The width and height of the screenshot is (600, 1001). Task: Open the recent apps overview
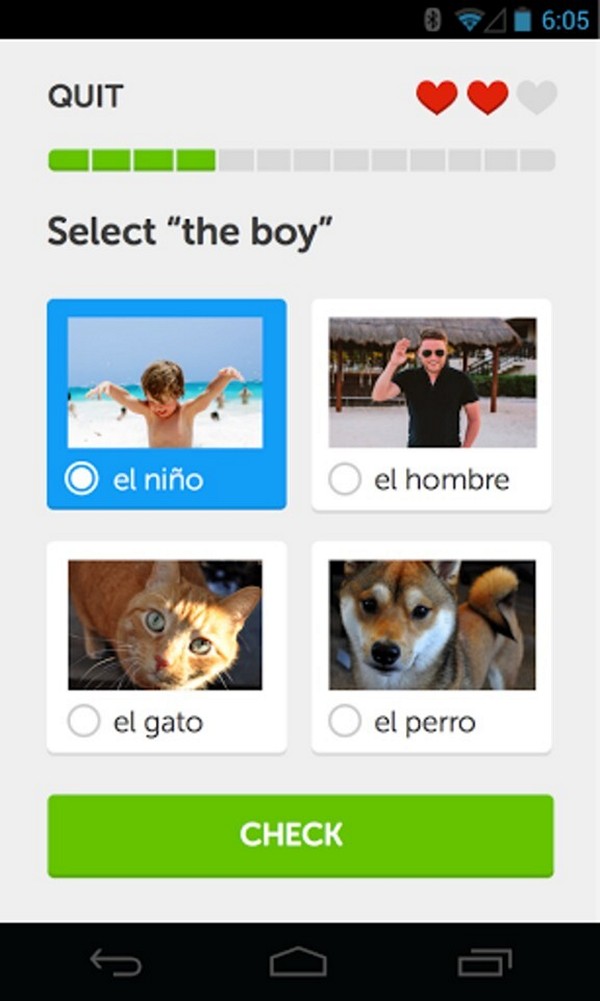tap(484, 962)
